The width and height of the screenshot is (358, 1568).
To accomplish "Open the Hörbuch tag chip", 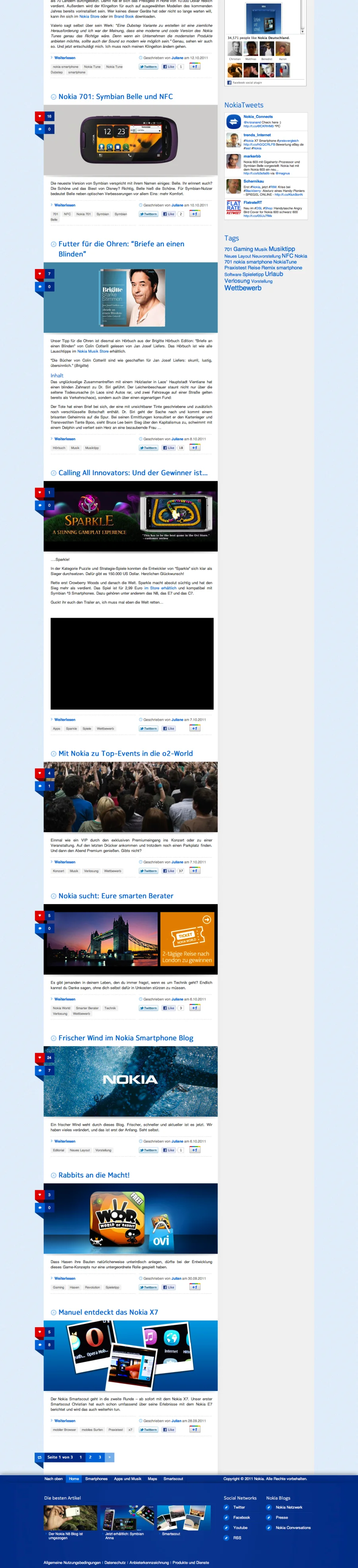I will click(59, 448).
